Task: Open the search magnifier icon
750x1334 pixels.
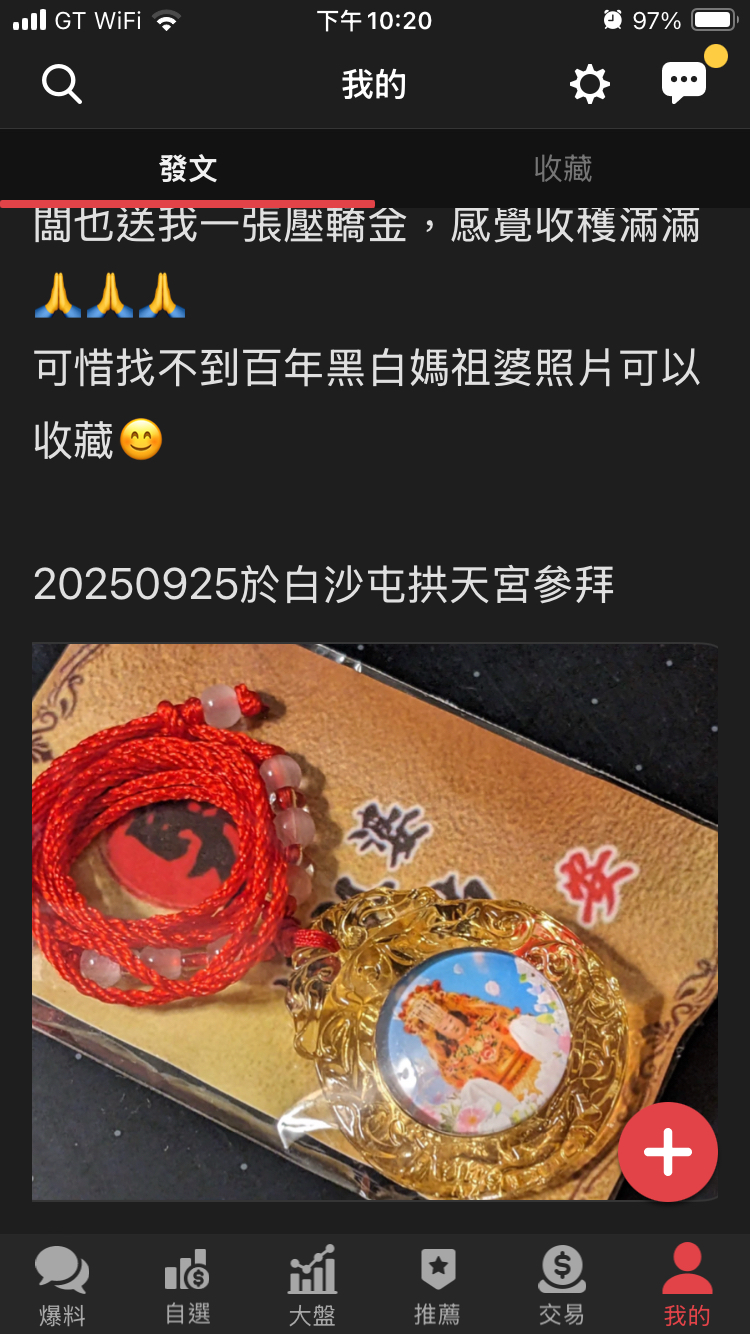Action: point(62,85)
